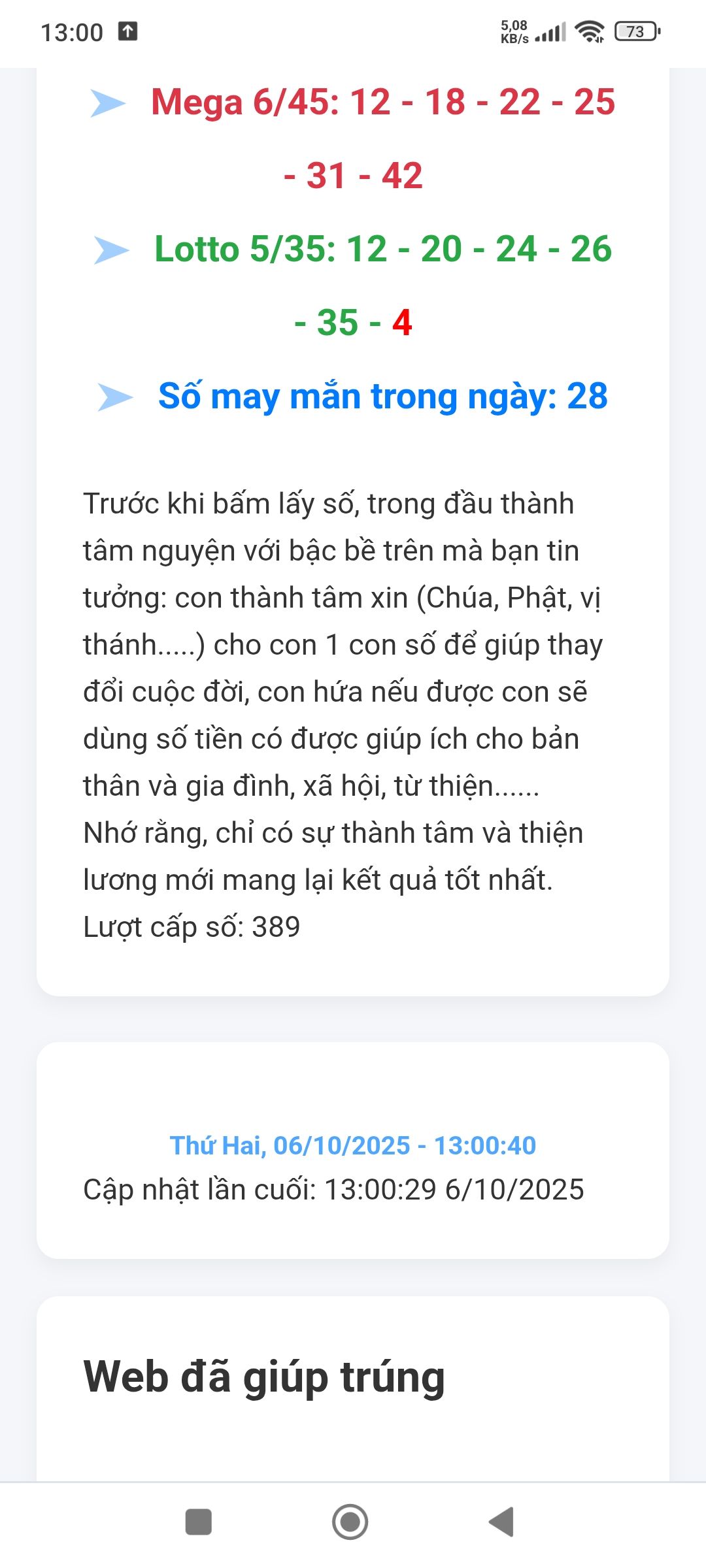This screenshot has height=1568, width=706.
Task: Go back with the system back button
Action: click(502, 1522)
